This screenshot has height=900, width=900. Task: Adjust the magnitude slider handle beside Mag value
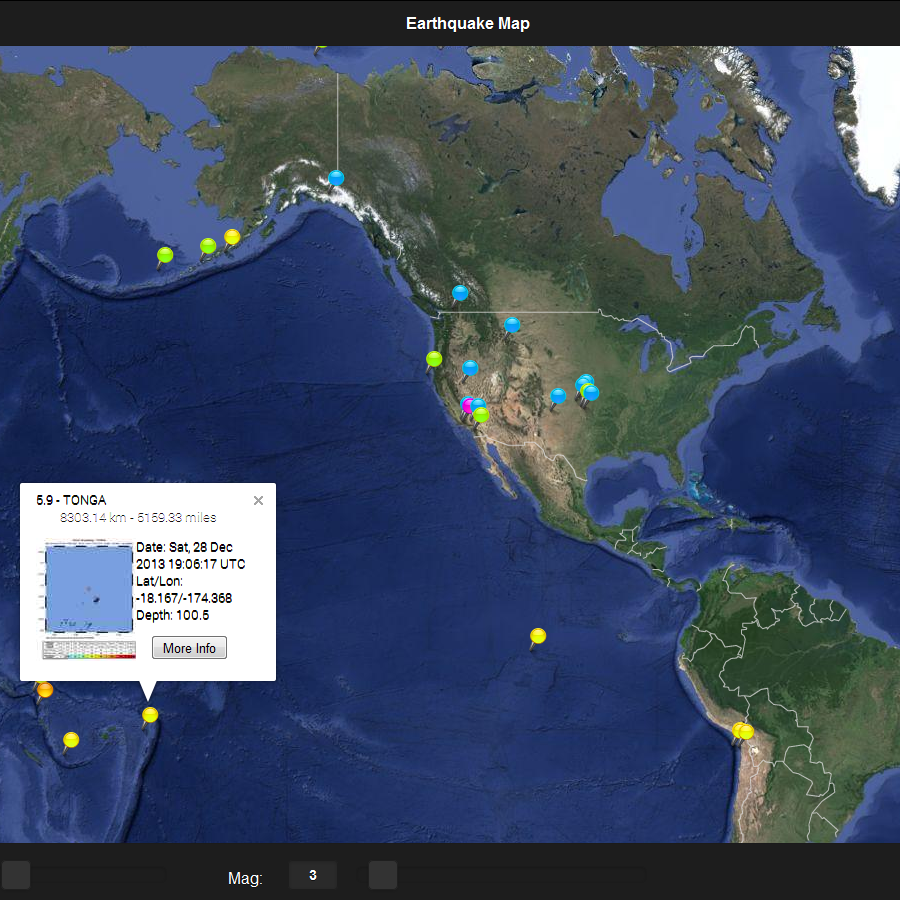pyautogui.click(x=382, y=875)
